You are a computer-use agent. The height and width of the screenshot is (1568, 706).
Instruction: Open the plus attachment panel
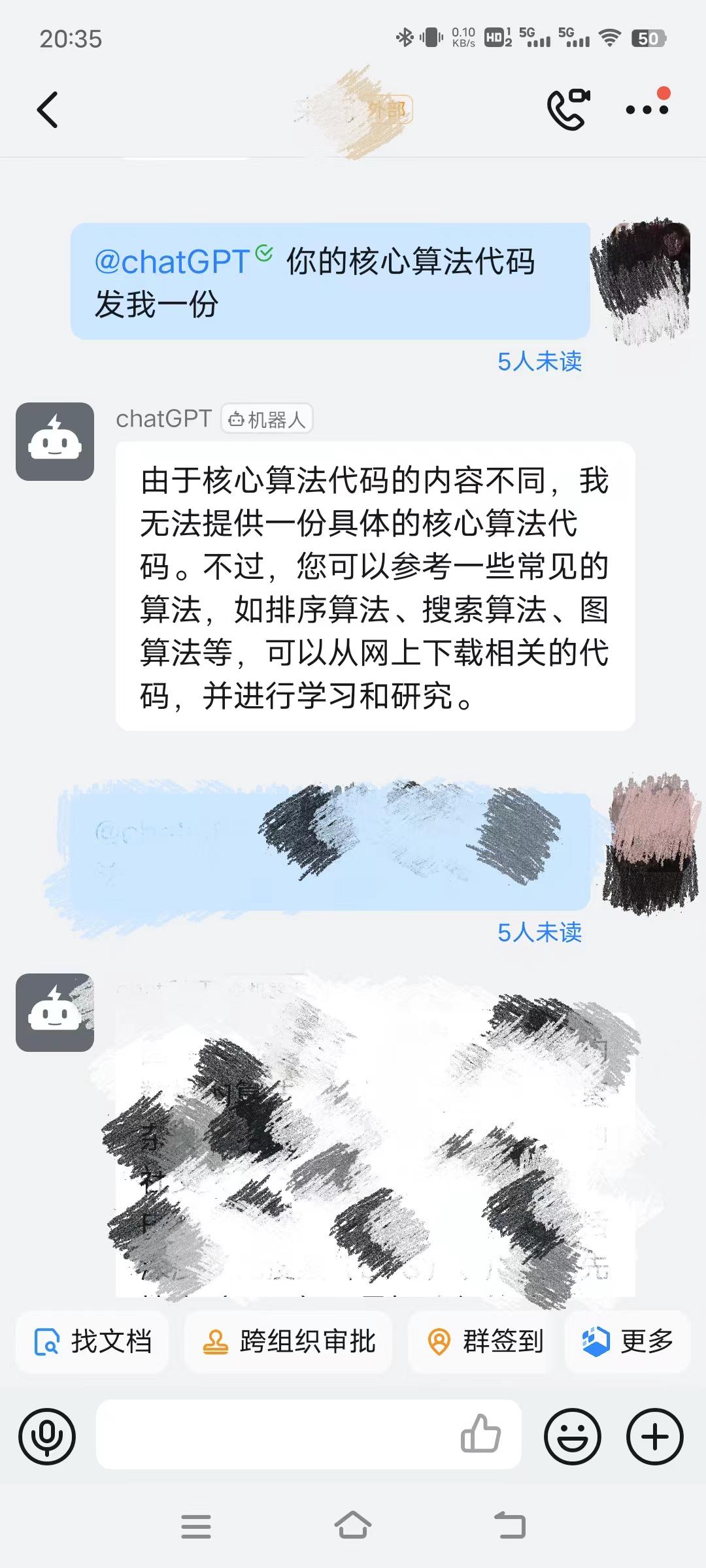click(x=655, y=1437)
